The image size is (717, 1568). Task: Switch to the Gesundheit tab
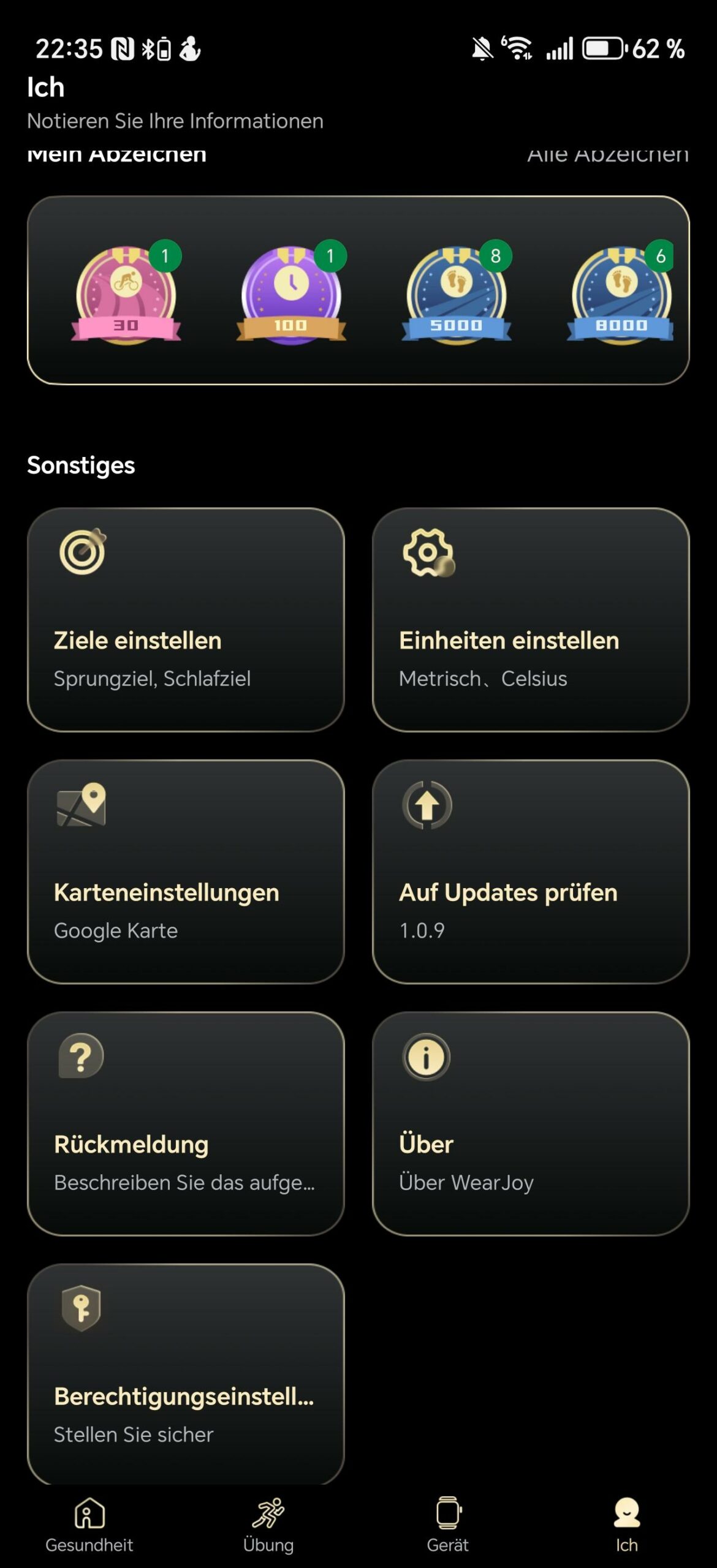pyautogui.click(x=89, y=1525)
